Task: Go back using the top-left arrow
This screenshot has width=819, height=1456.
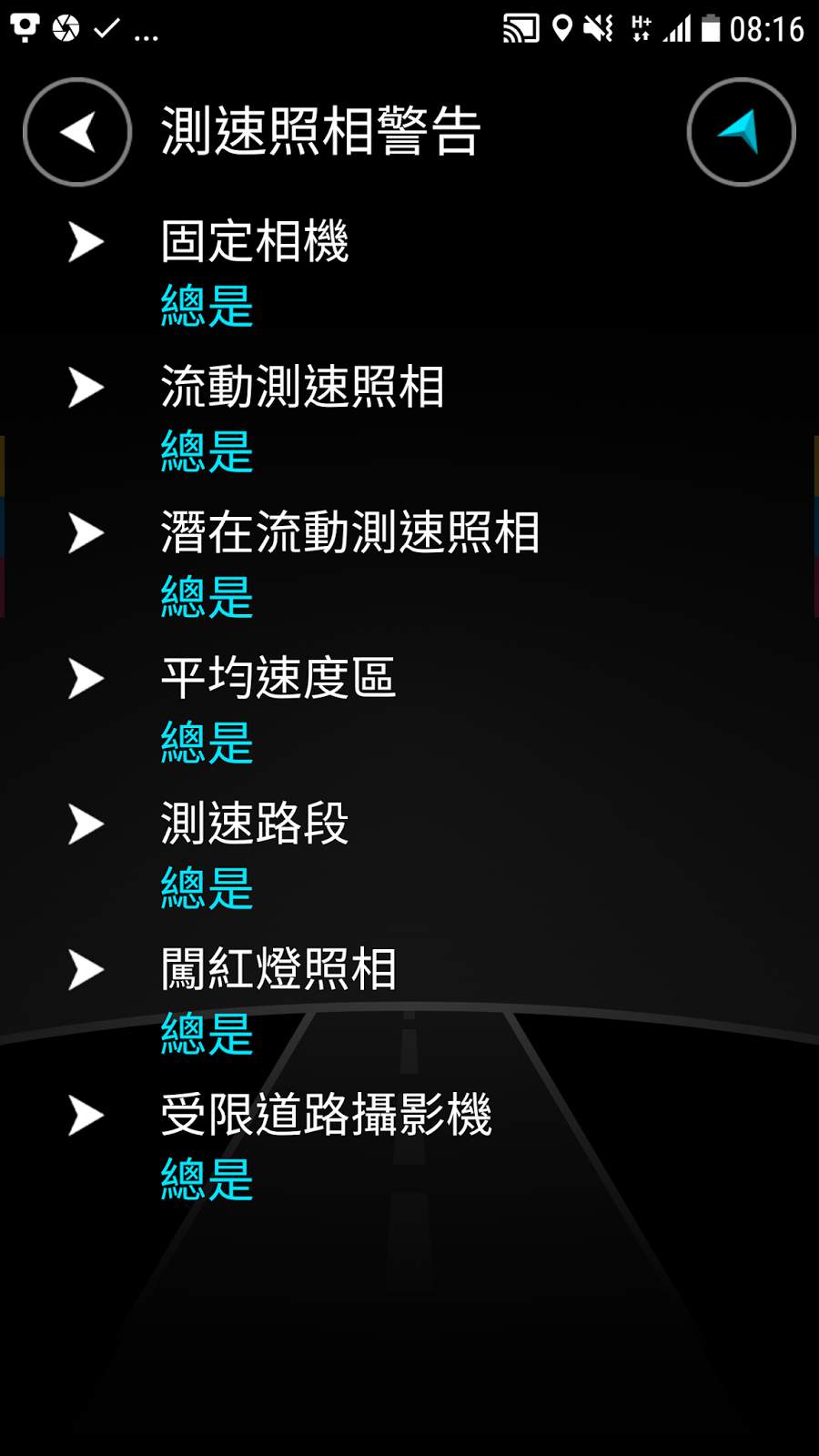Action: coord(77,132)
